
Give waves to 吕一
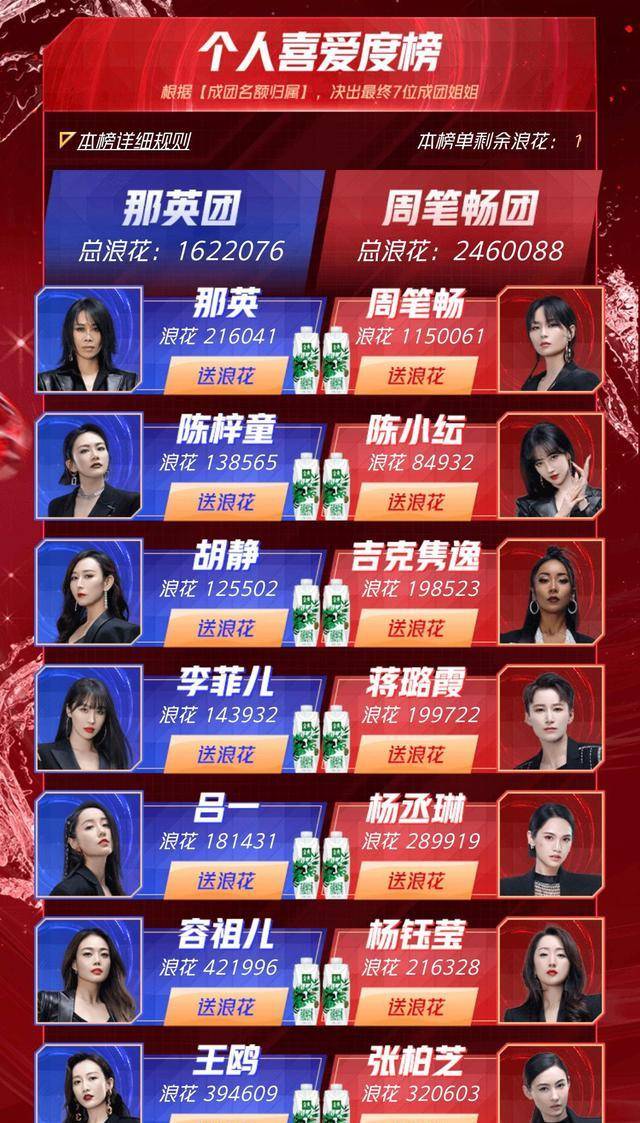coord(225,880)
